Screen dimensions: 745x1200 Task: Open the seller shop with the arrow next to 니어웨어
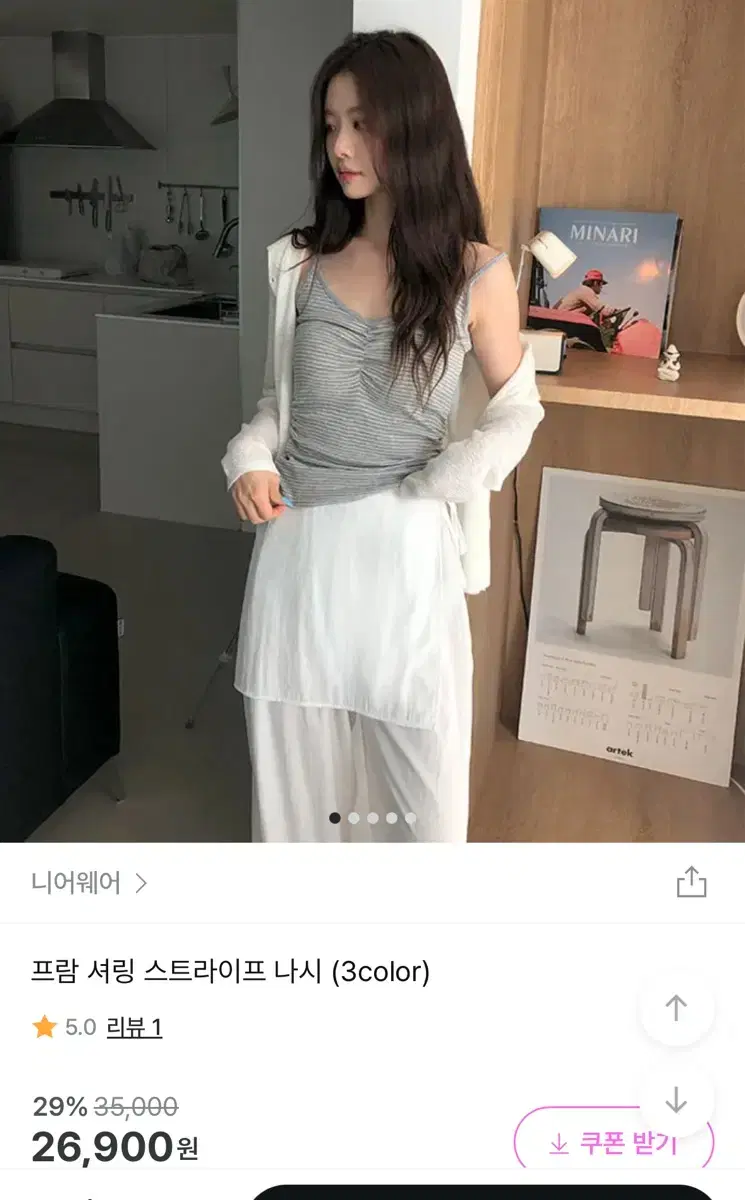click(x=143, y=883)
